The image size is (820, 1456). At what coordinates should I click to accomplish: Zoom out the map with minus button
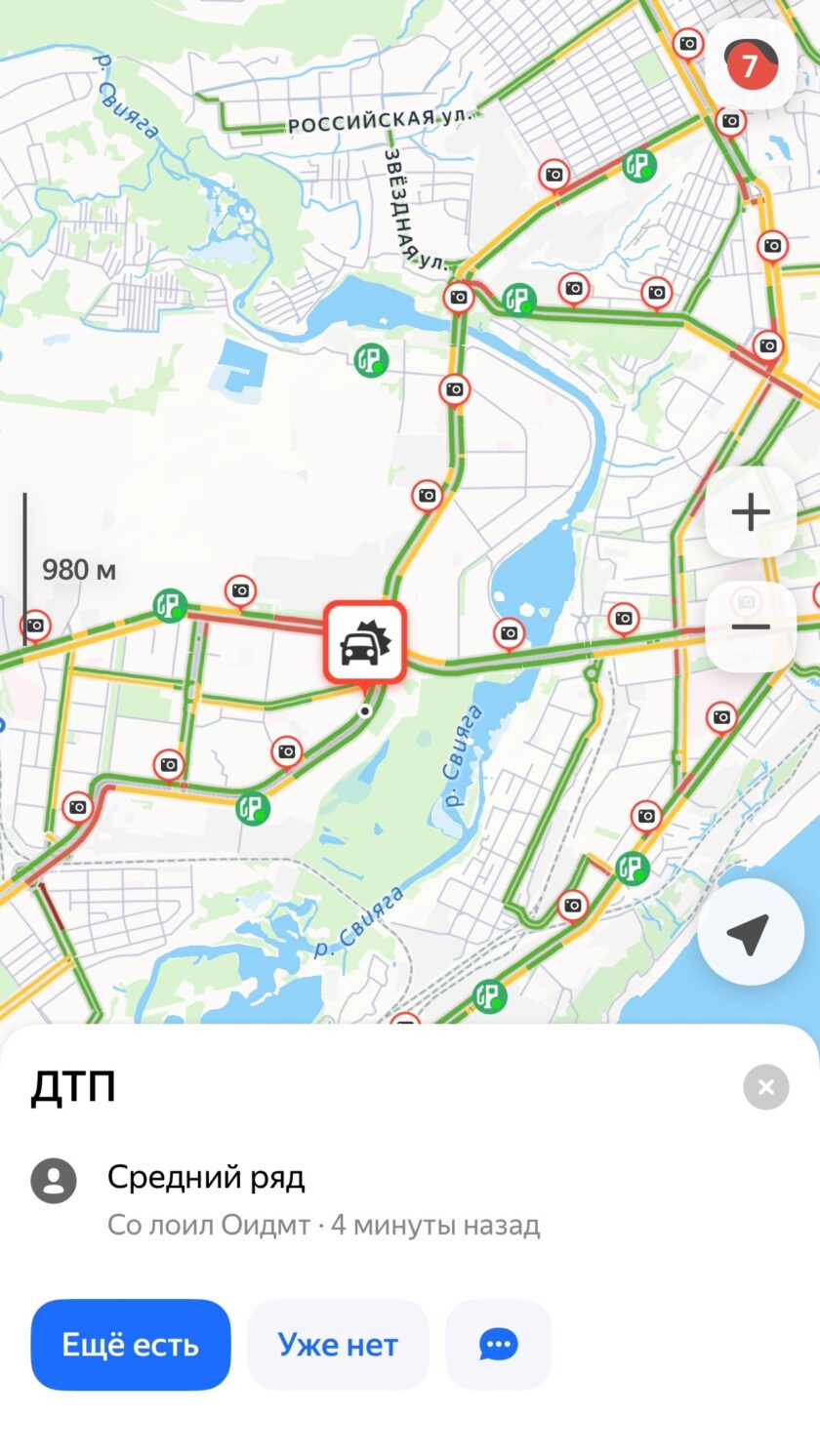(750, 627)
